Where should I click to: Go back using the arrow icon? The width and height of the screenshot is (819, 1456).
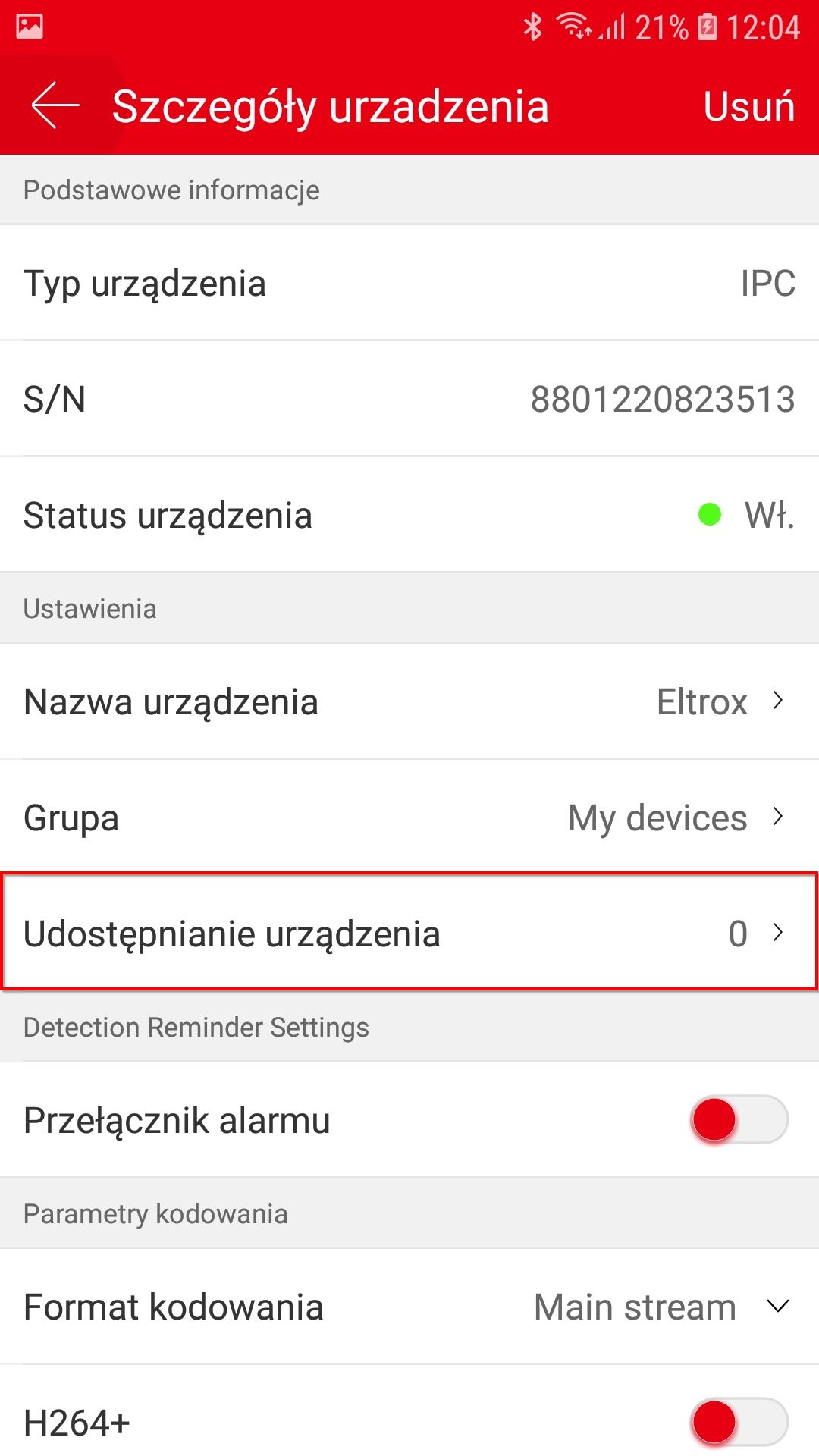point(55,105)
